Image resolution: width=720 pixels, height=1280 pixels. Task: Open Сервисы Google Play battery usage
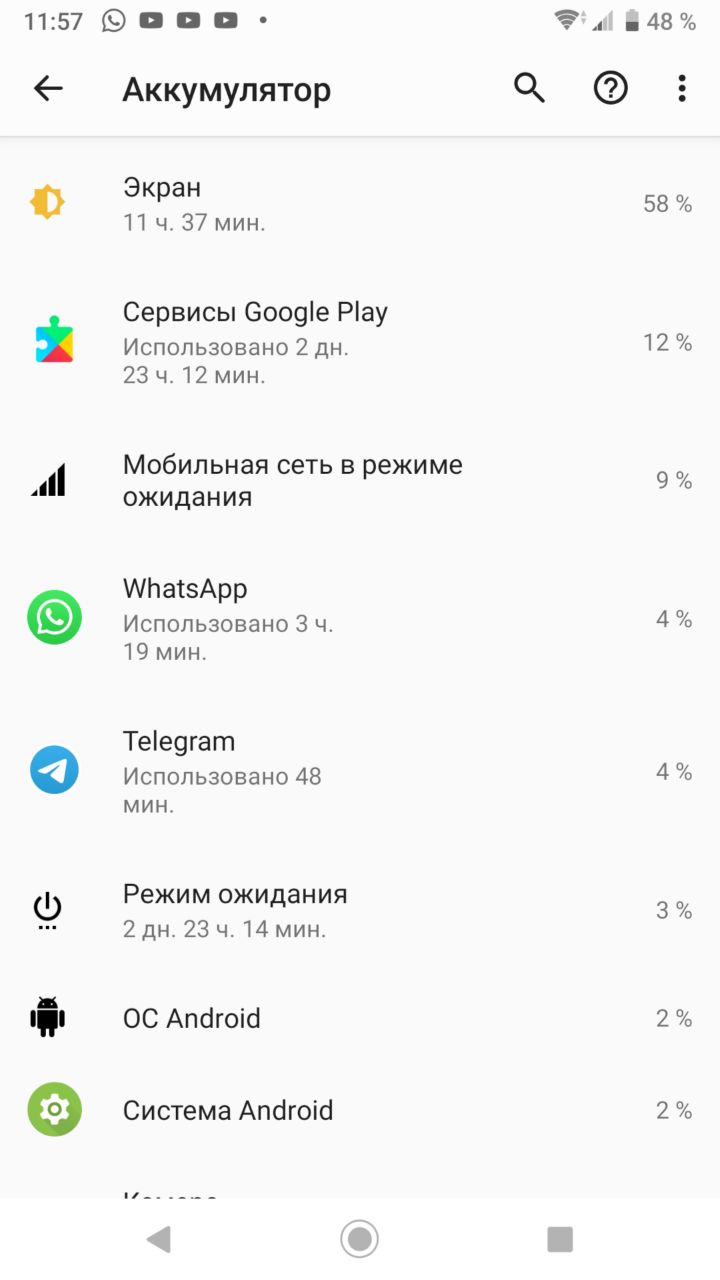click(360, 342)
